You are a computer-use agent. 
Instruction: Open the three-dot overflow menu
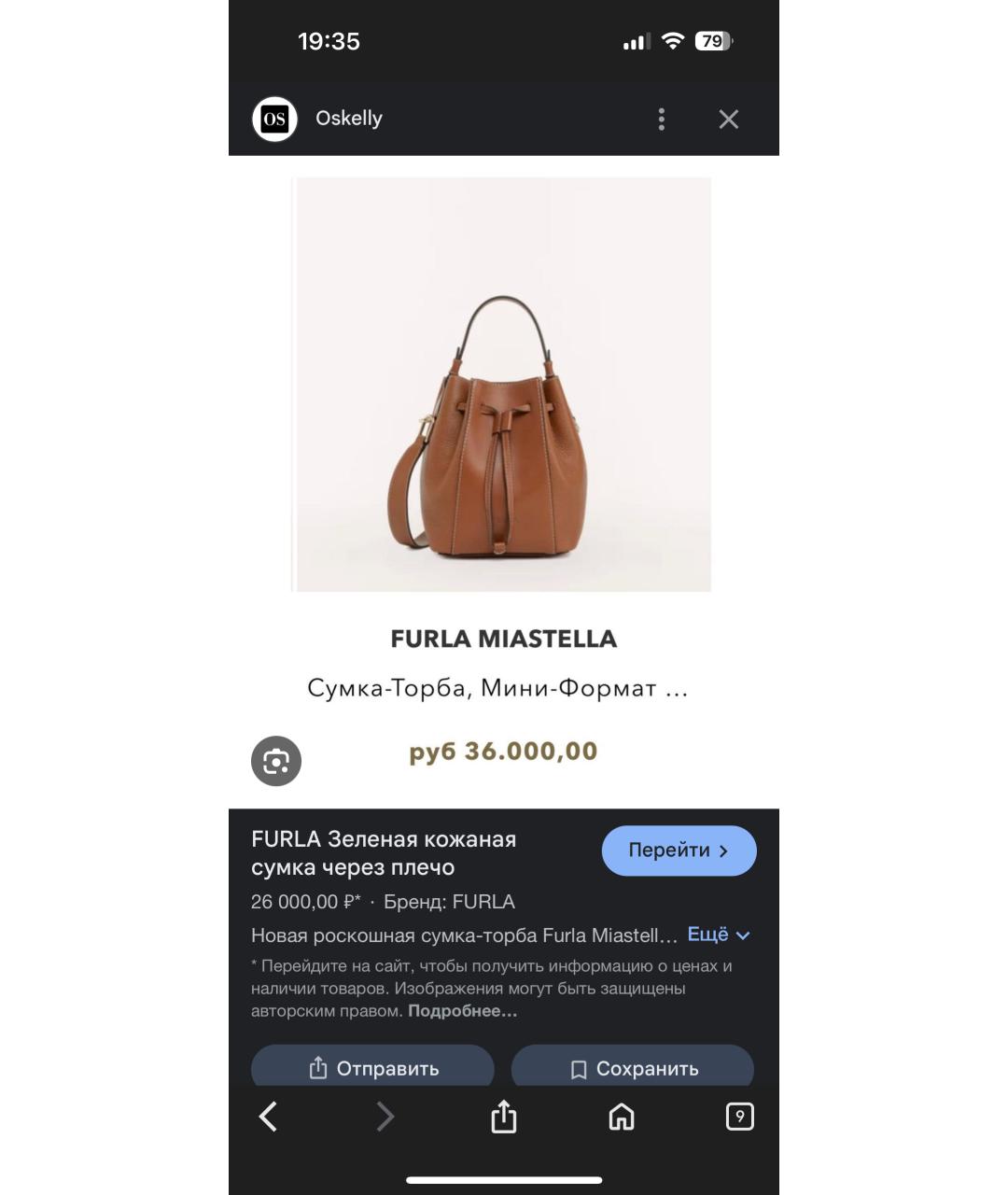661,119
